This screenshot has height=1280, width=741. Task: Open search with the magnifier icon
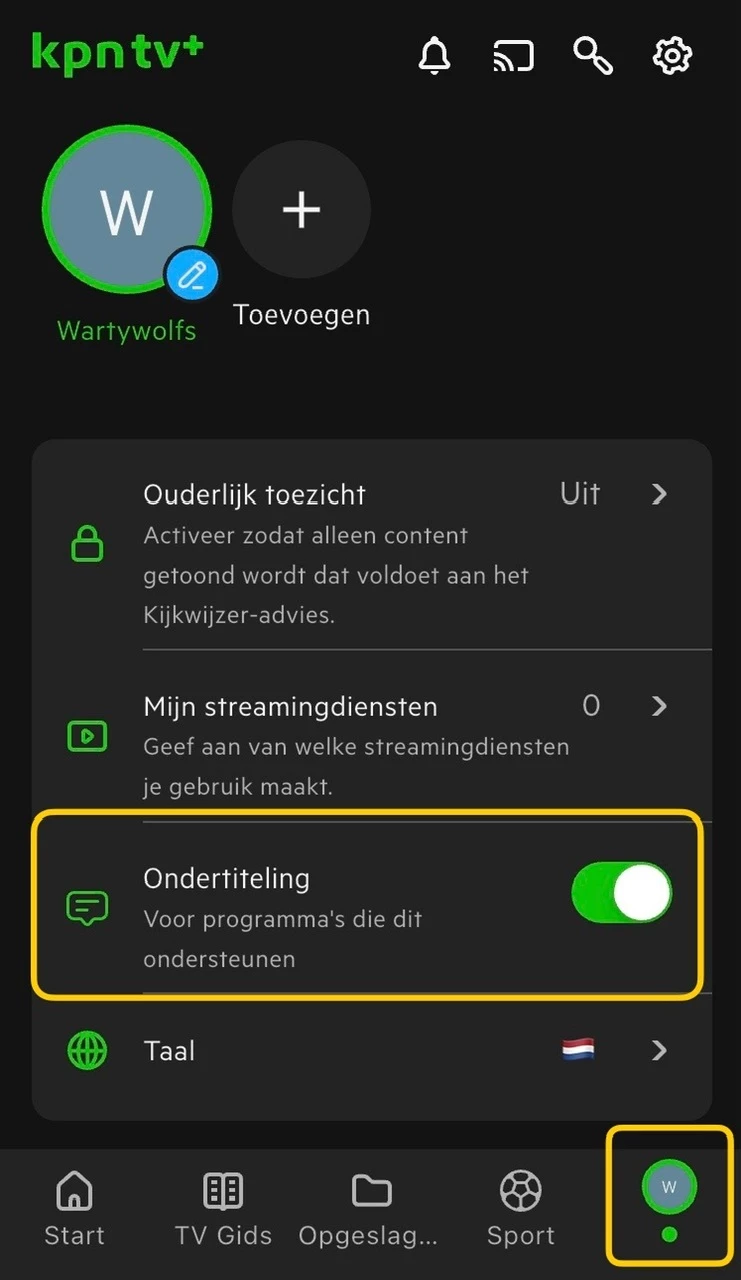pyautogui.click(x=593, y=56)
